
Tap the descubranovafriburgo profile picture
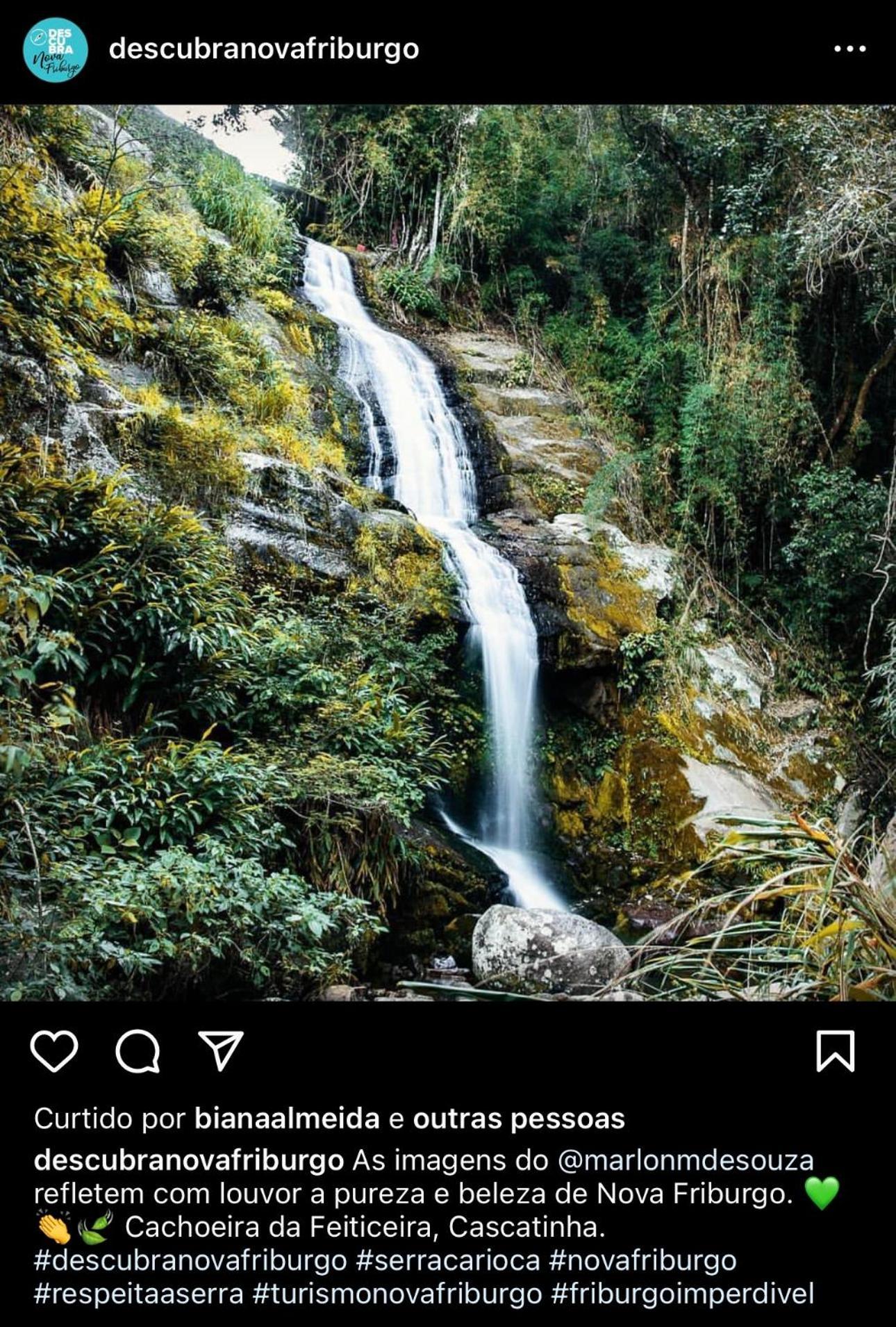56,50
